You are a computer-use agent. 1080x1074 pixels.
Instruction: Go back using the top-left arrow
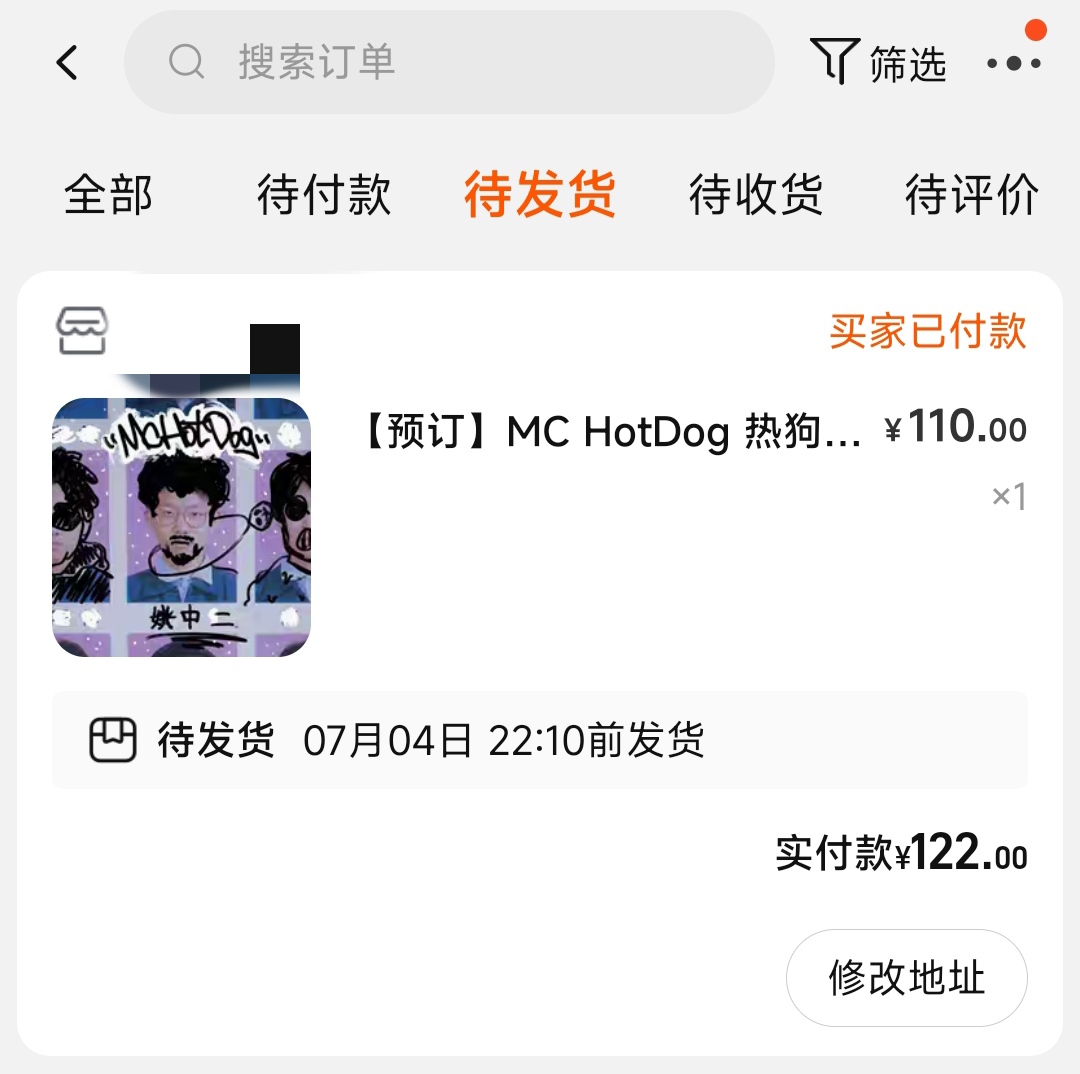click(67, 63)
